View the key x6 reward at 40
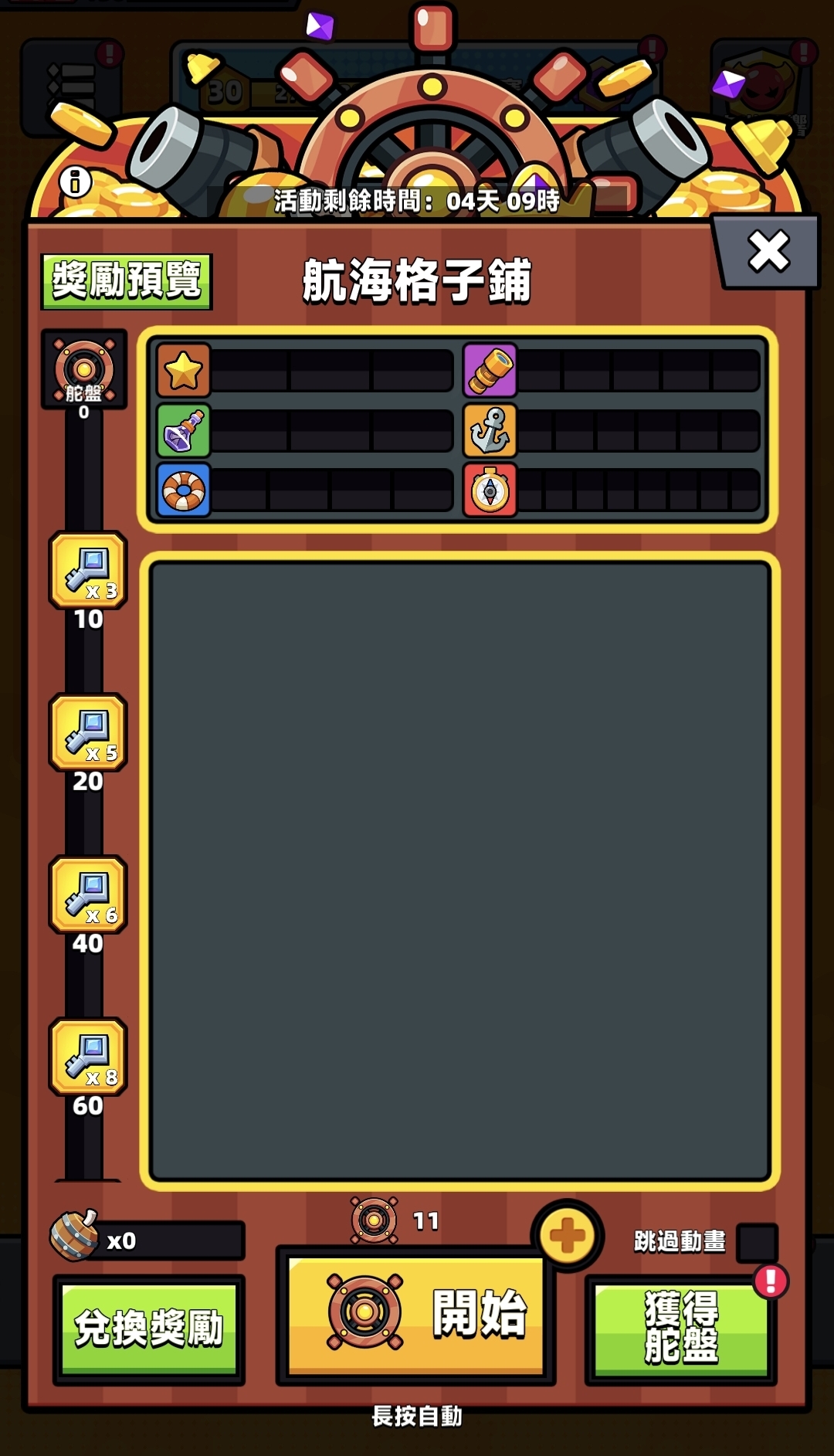 tap(88, 894)
